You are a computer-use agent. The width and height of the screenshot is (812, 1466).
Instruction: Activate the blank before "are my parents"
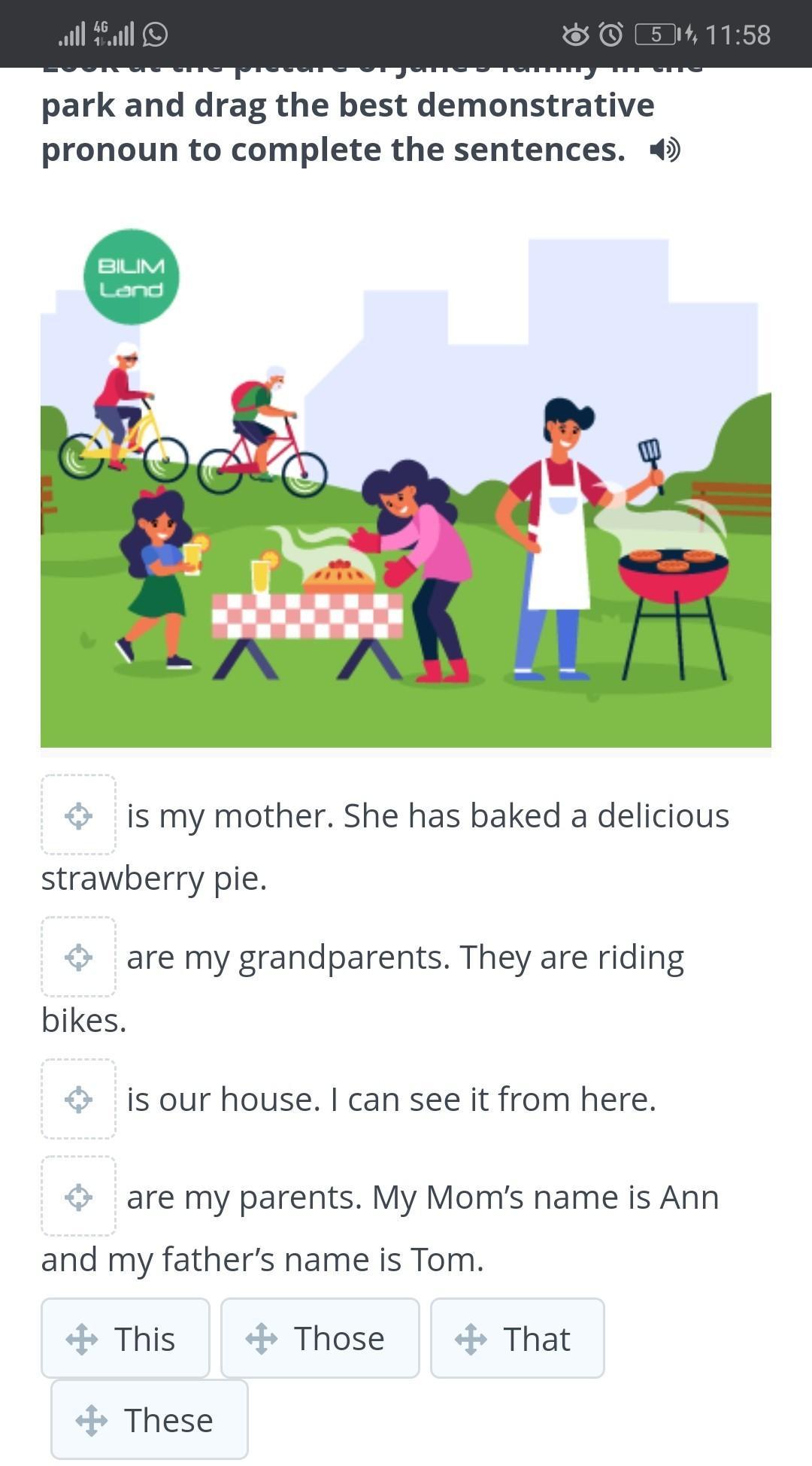(78, 1196)
